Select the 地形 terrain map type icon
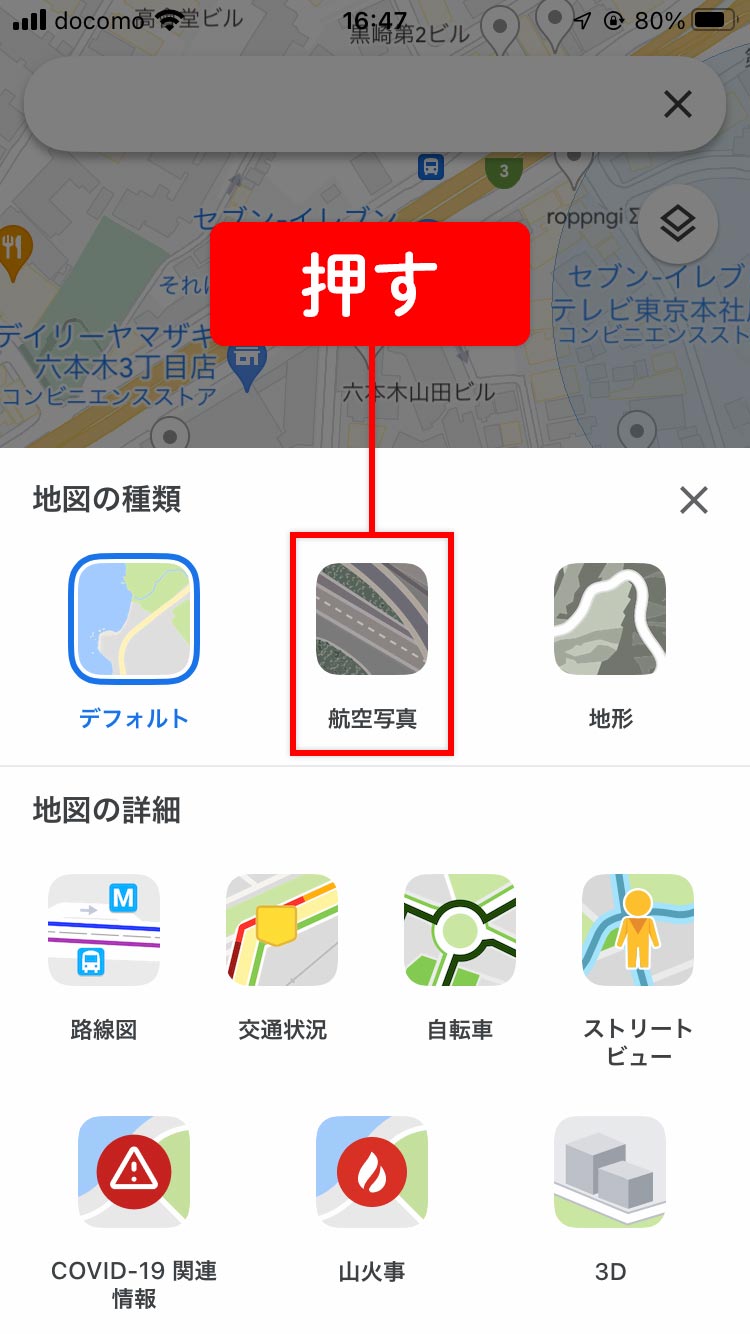This screenshot has height=1334, width=750. [x=610, y=618]
